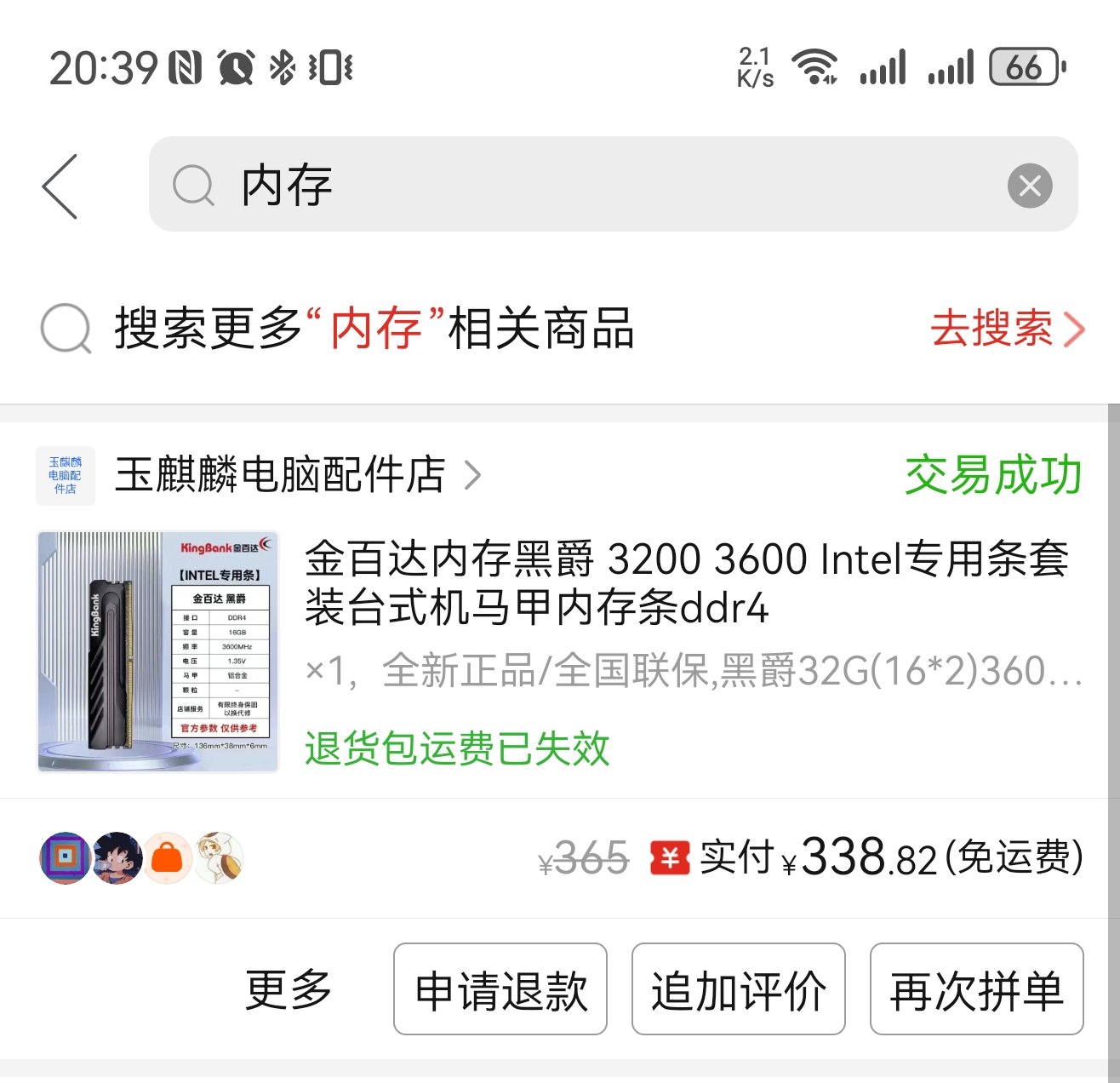Tap 去搜索 to search more products
The width and height of the screenshot is (1120, 1083).
tap(1007, 329)
